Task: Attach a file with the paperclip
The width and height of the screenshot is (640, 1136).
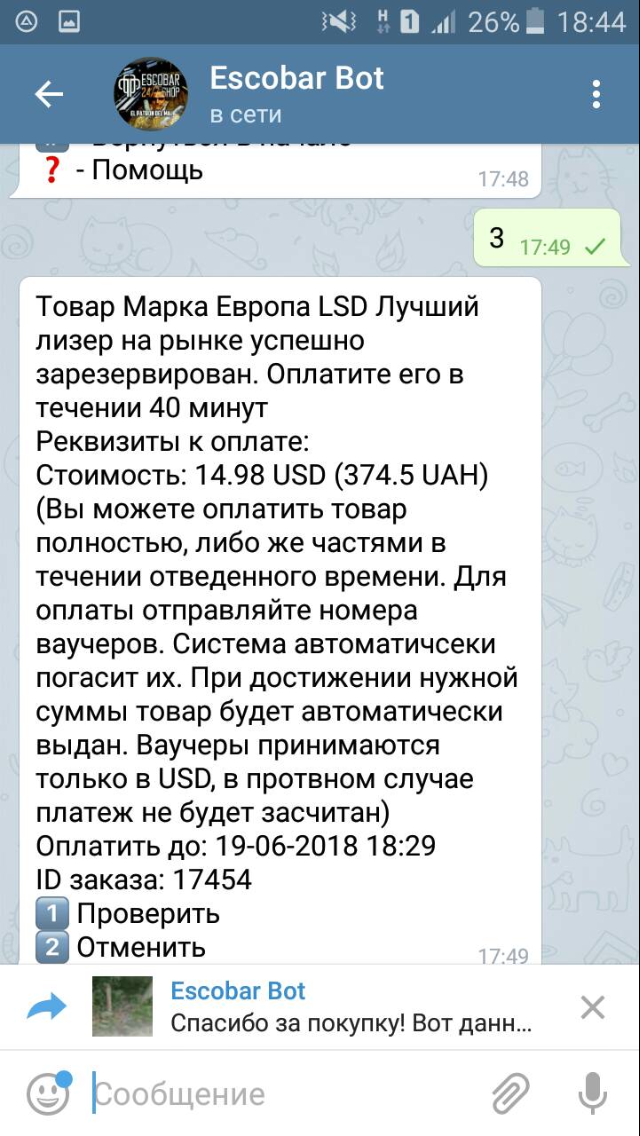Action: click(511, 1093)
